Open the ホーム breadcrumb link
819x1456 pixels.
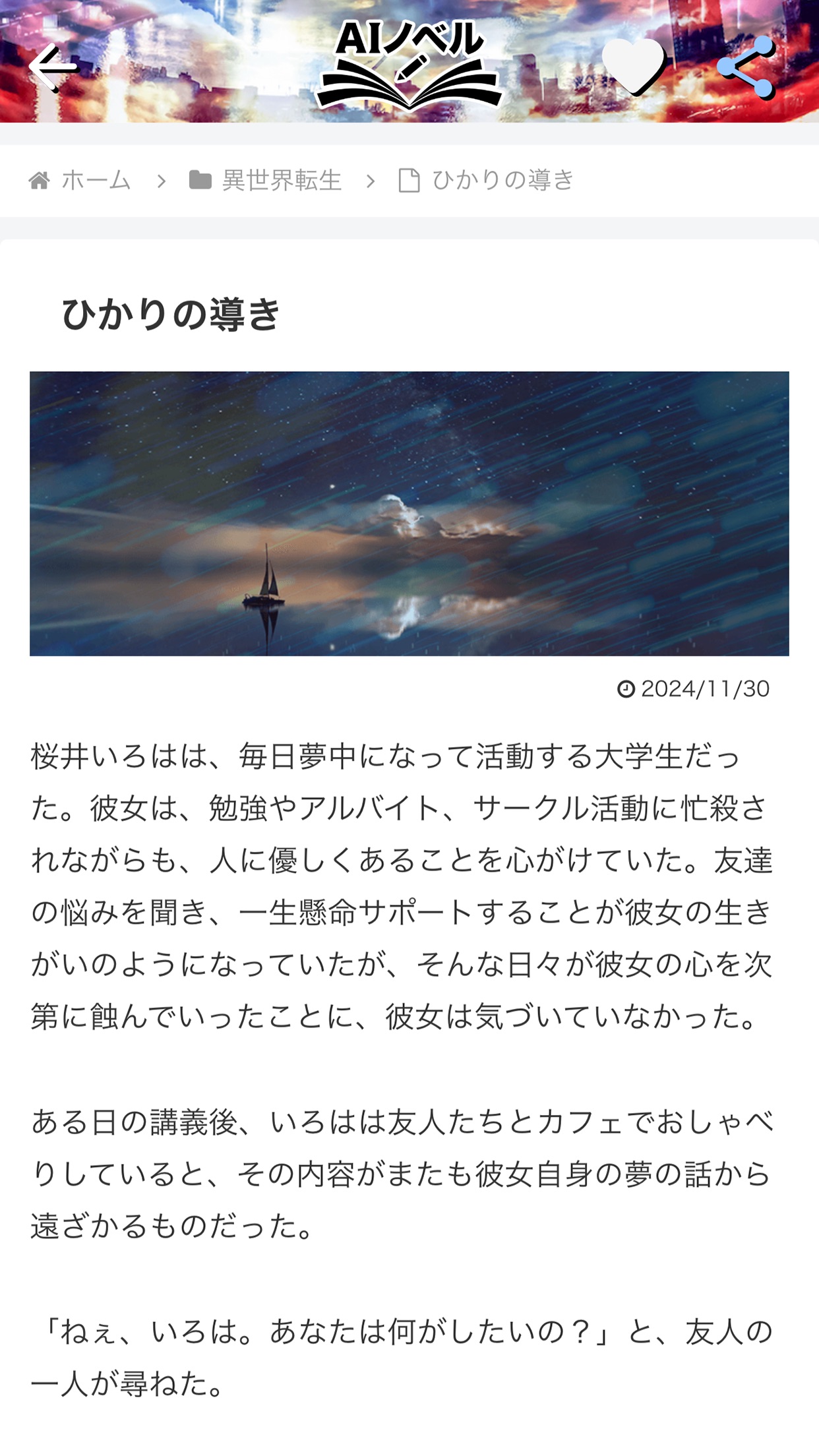pos(80,180)
